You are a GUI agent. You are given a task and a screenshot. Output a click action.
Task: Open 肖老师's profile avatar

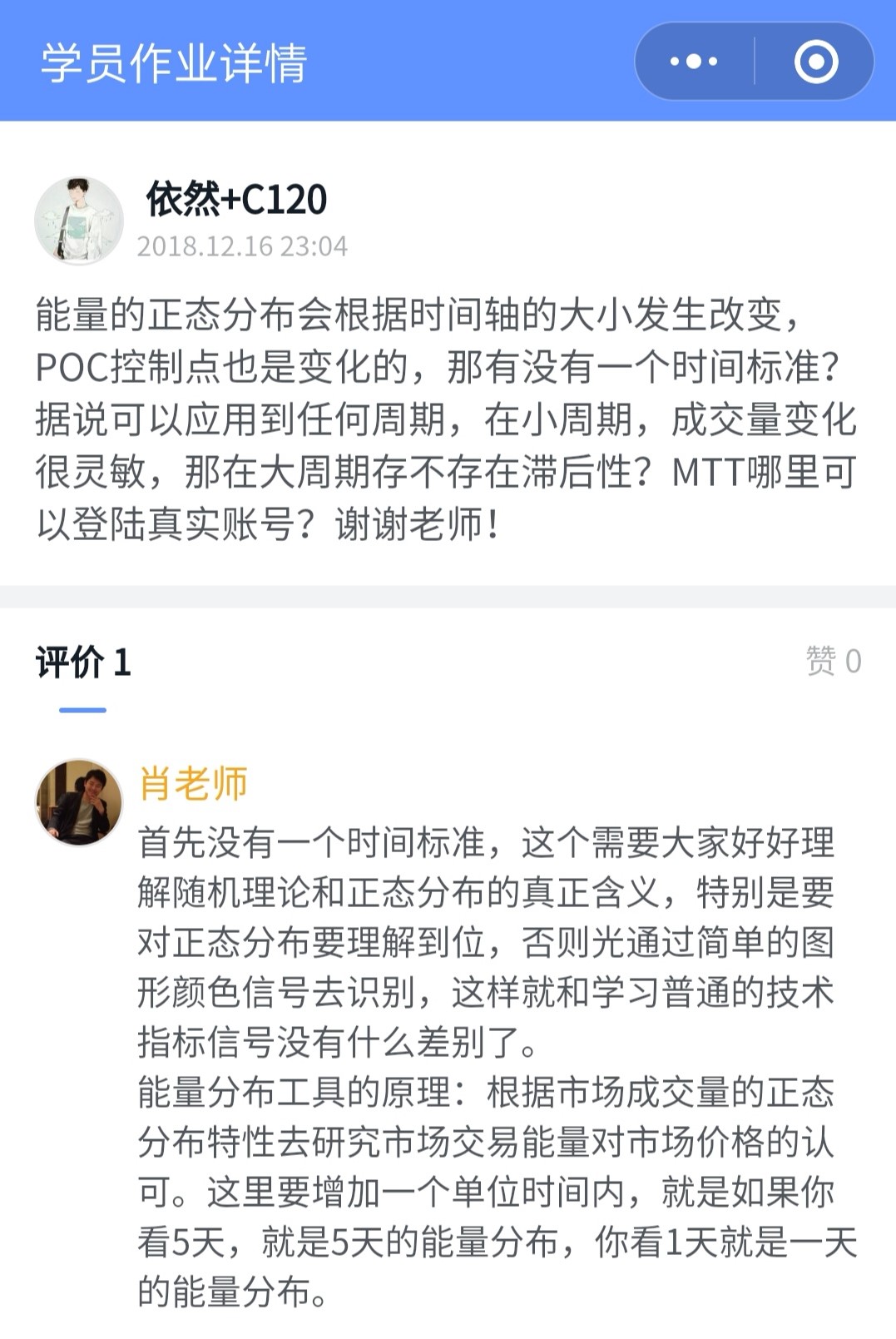click(x=78, y=802)
